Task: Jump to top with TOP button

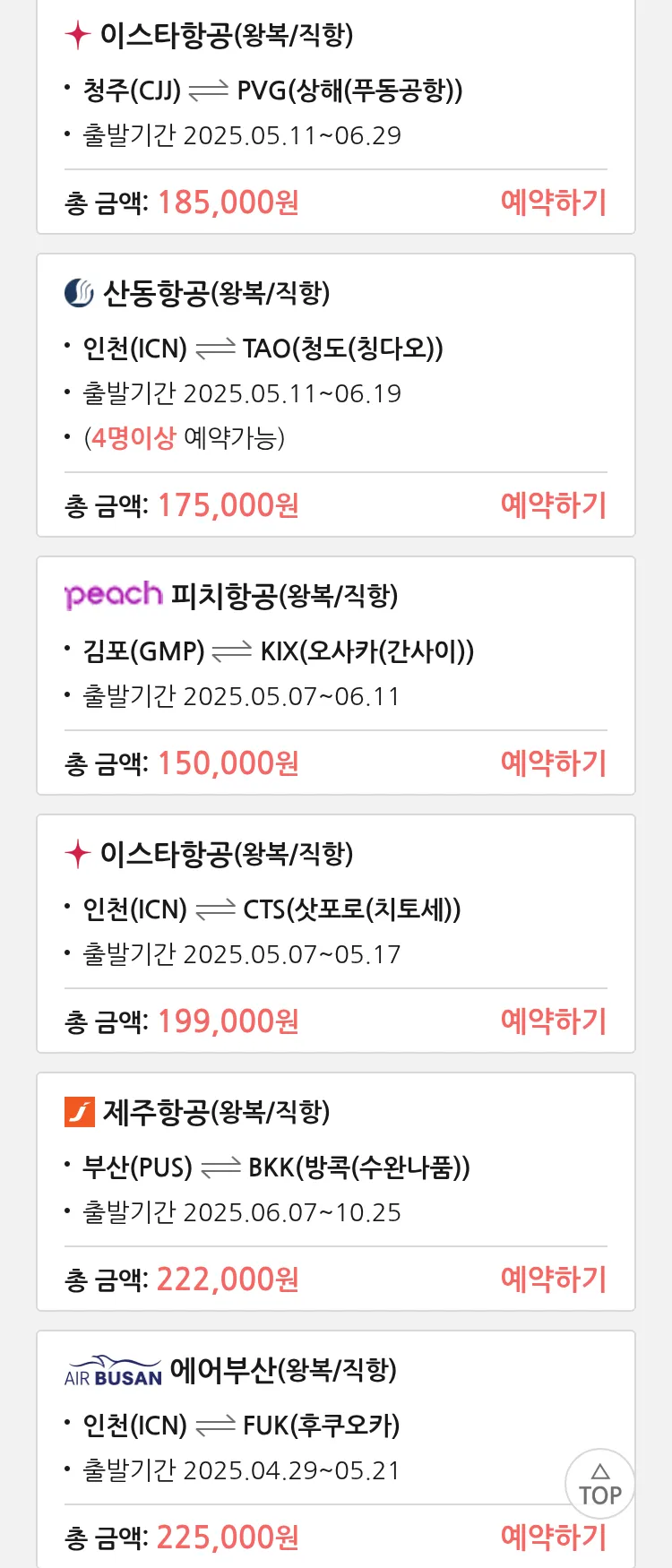Action: (599, 1485)
